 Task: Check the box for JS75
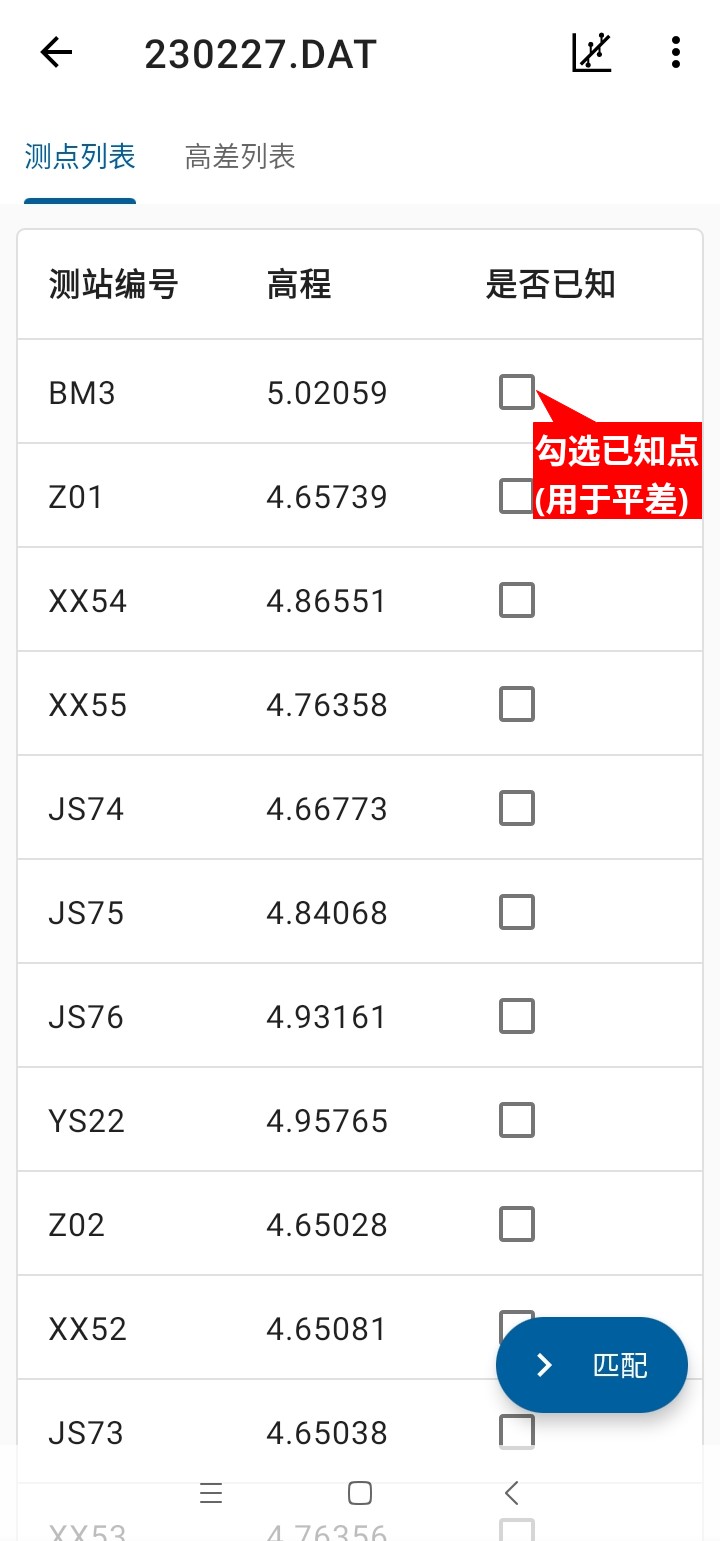tap(516, 912)
